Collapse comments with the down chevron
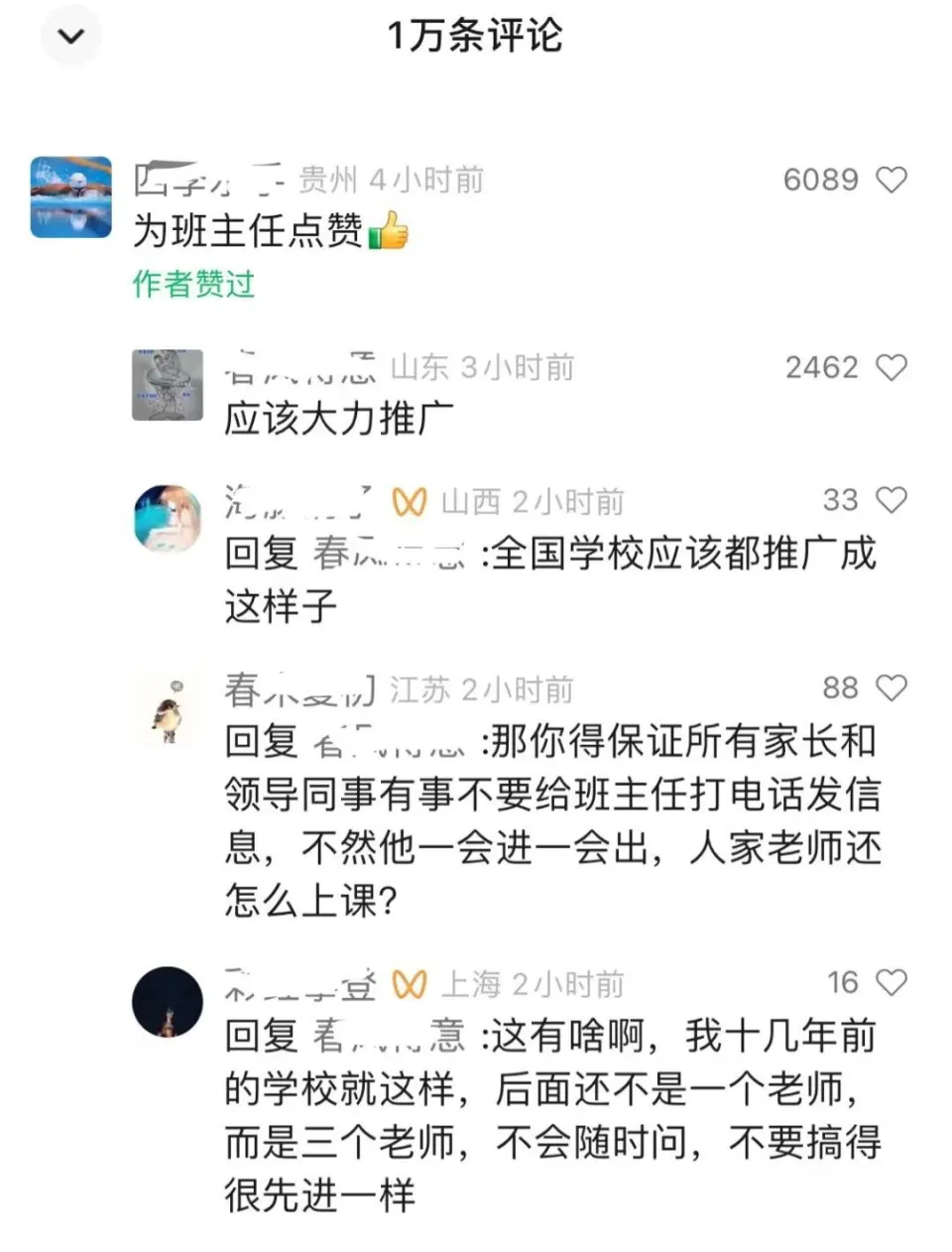Viewport: 952px width, 1252px height. click(71, 38)
